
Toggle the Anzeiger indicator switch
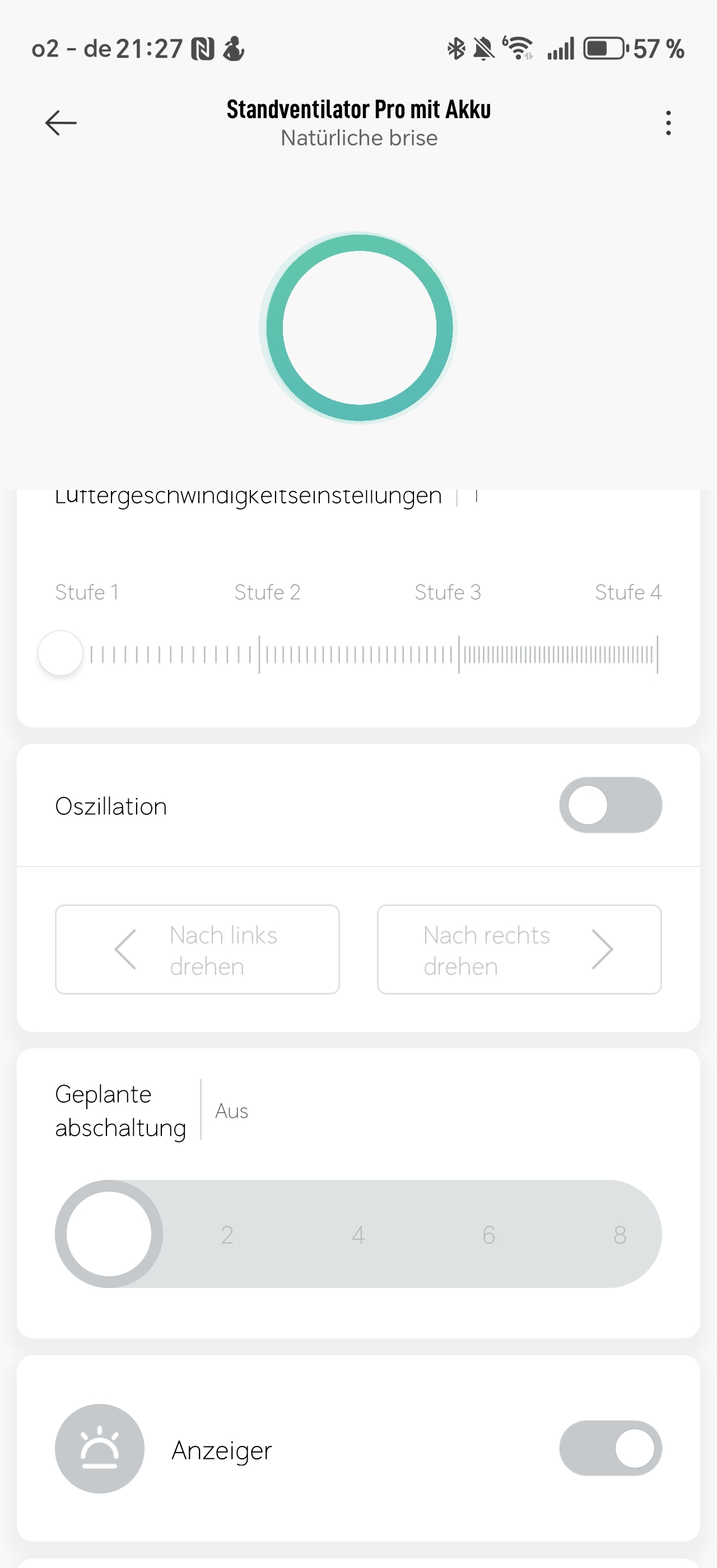(x=611, y=1448)
